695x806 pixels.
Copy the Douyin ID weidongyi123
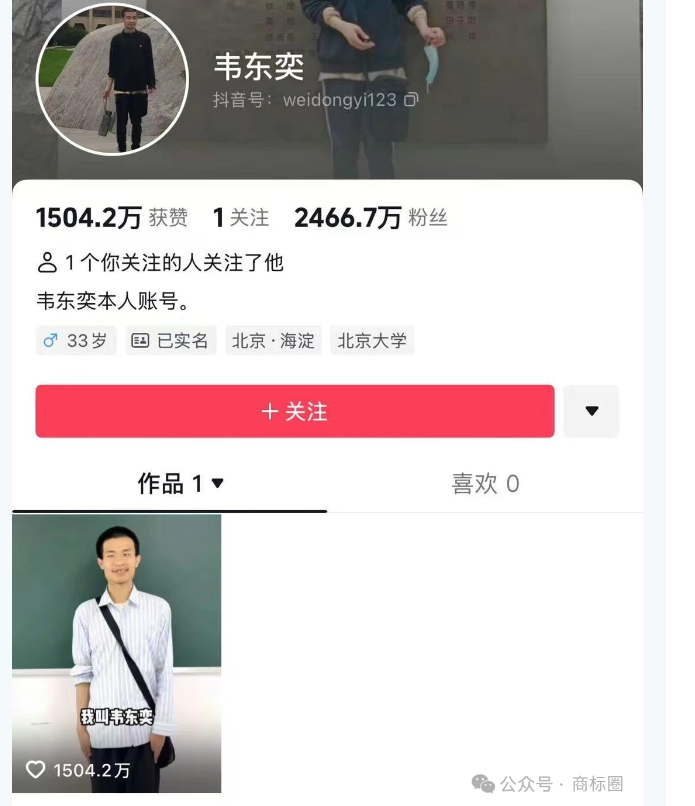pyautogui.click(x=411, y=100)
